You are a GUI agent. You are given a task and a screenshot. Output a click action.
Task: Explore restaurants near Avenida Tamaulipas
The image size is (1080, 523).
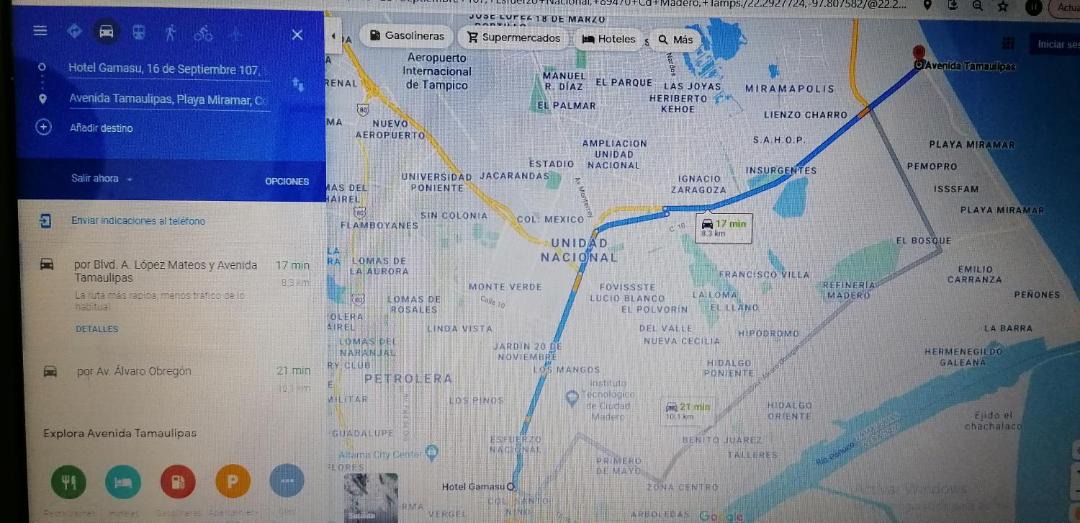pyautogui.click(x=68, y=482)
